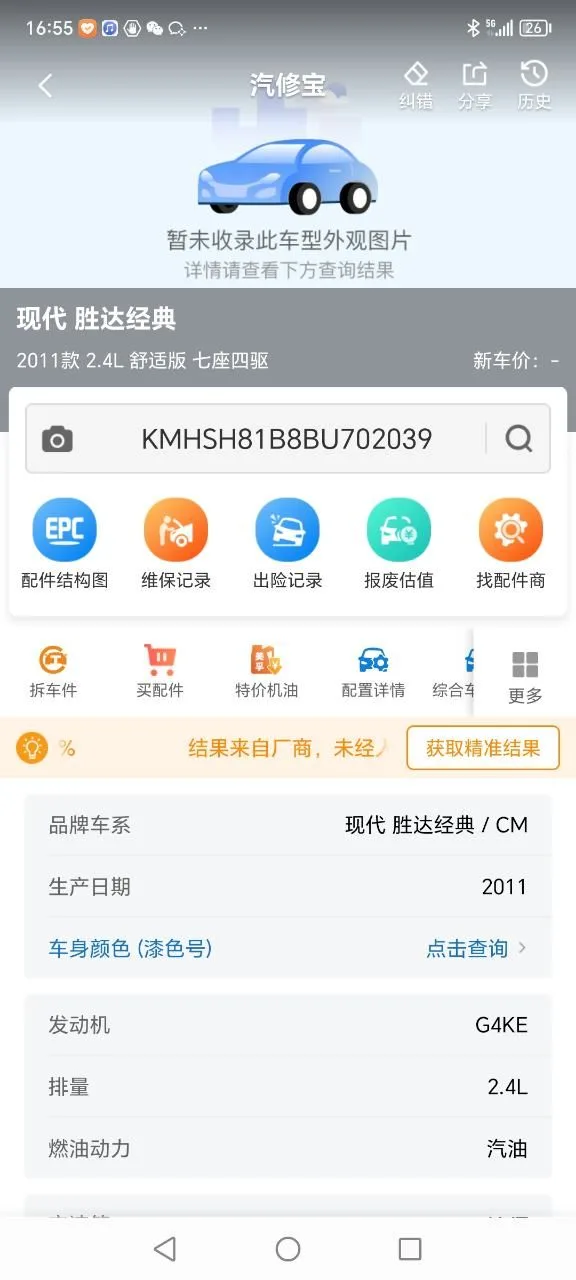Open 配件结构图 EPC
This screenshot has height=1280, width=576.
(65, 545)
